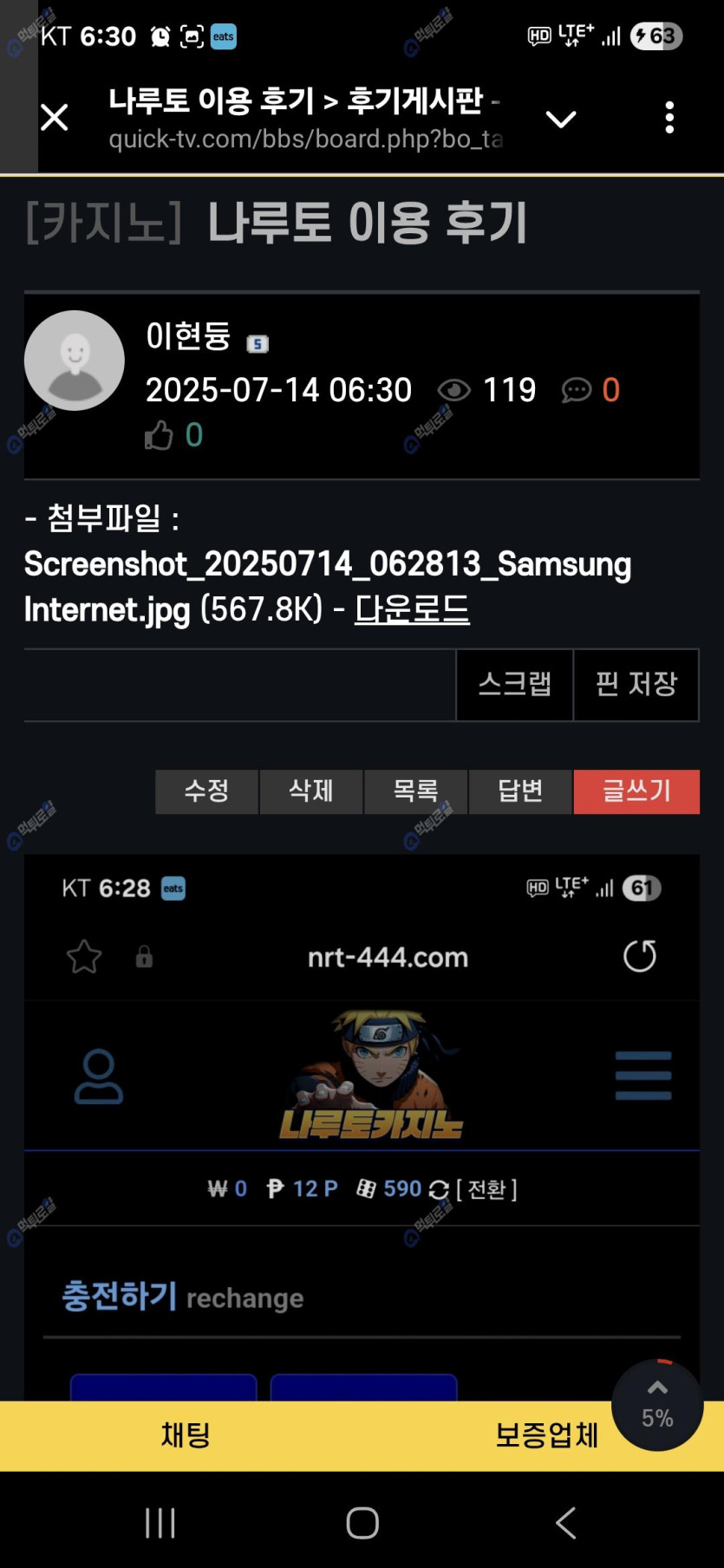The height and width of the screenshot is (1568, 724).
Task: Open recent apps from navigation bar
Action: (160, 1523)
